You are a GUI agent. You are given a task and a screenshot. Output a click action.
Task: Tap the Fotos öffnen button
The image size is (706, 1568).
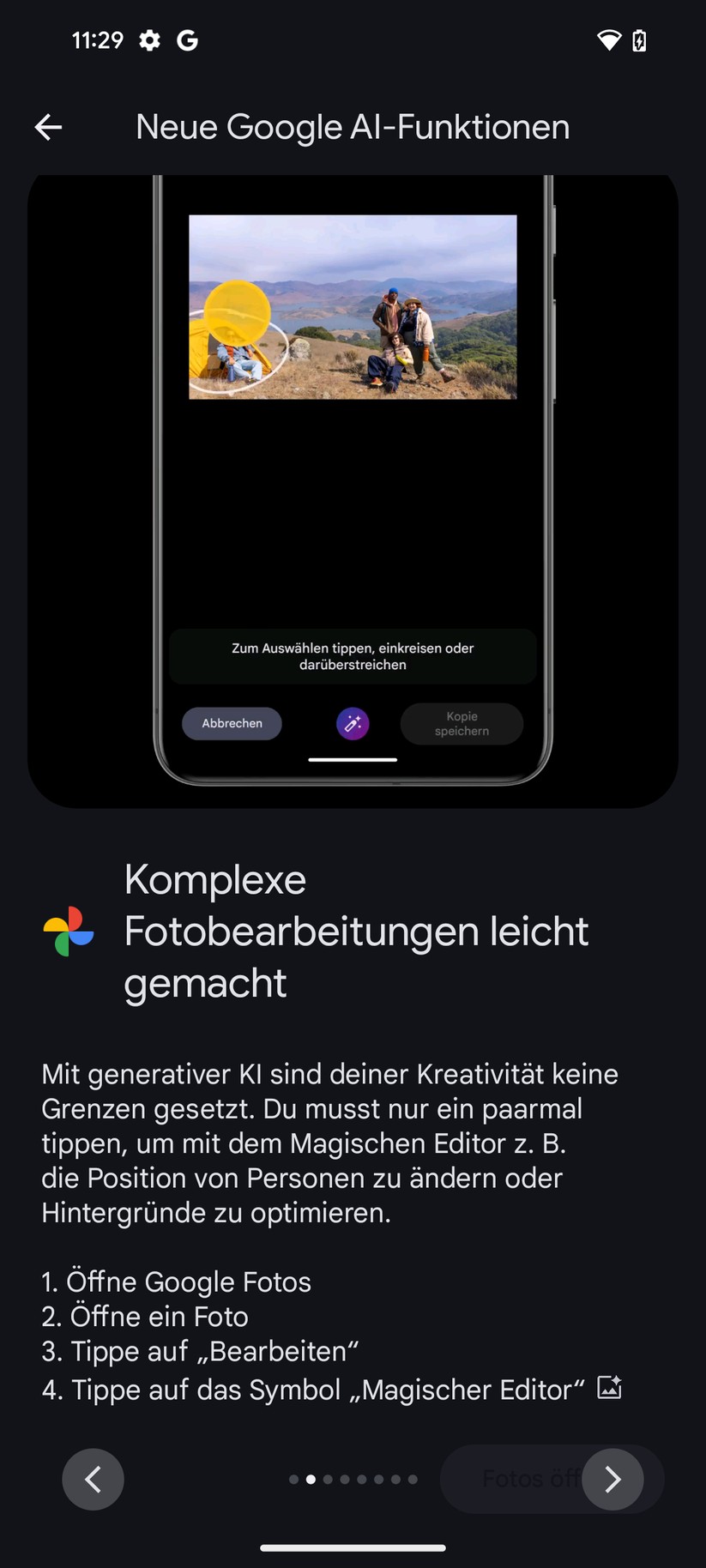[515, 1479]
